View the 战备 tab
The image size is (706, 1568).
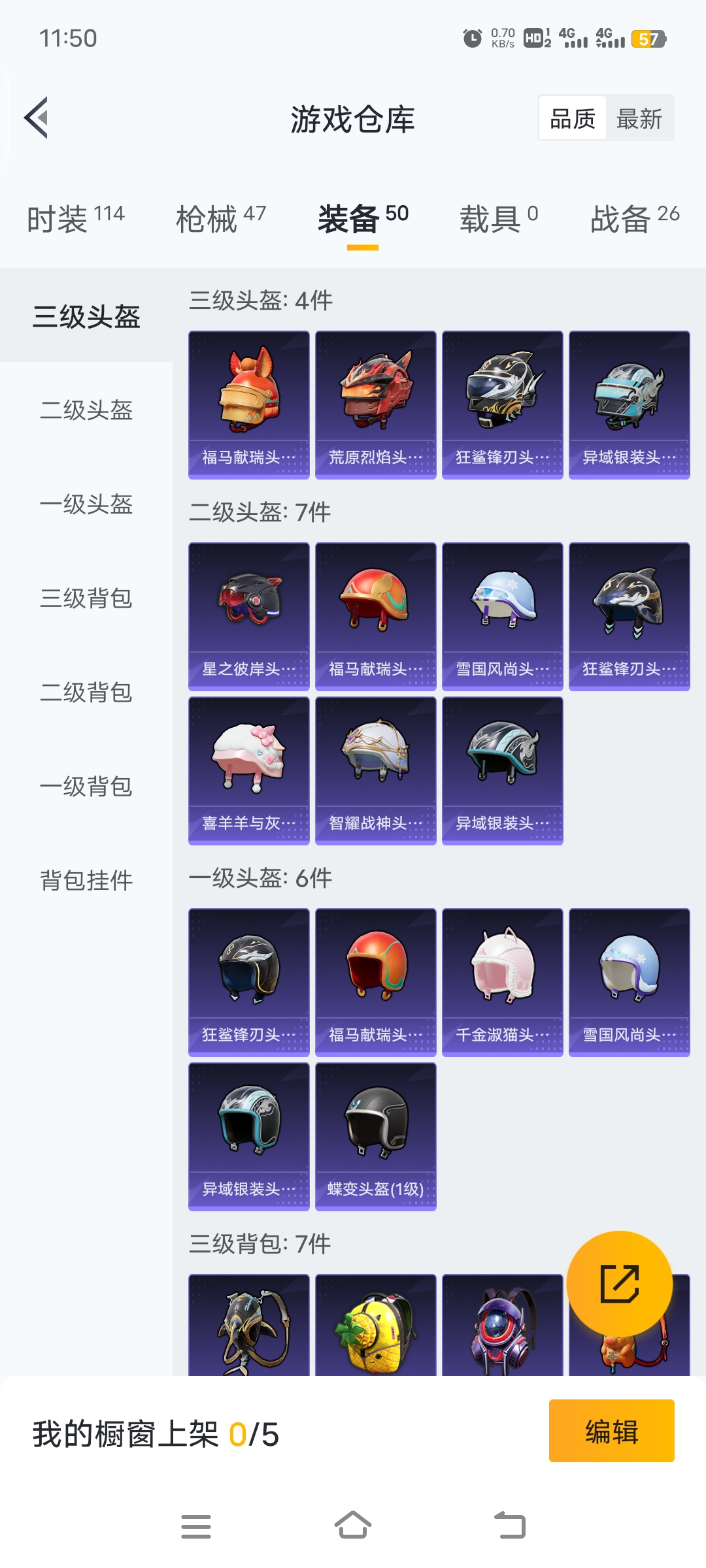[634, 218]
